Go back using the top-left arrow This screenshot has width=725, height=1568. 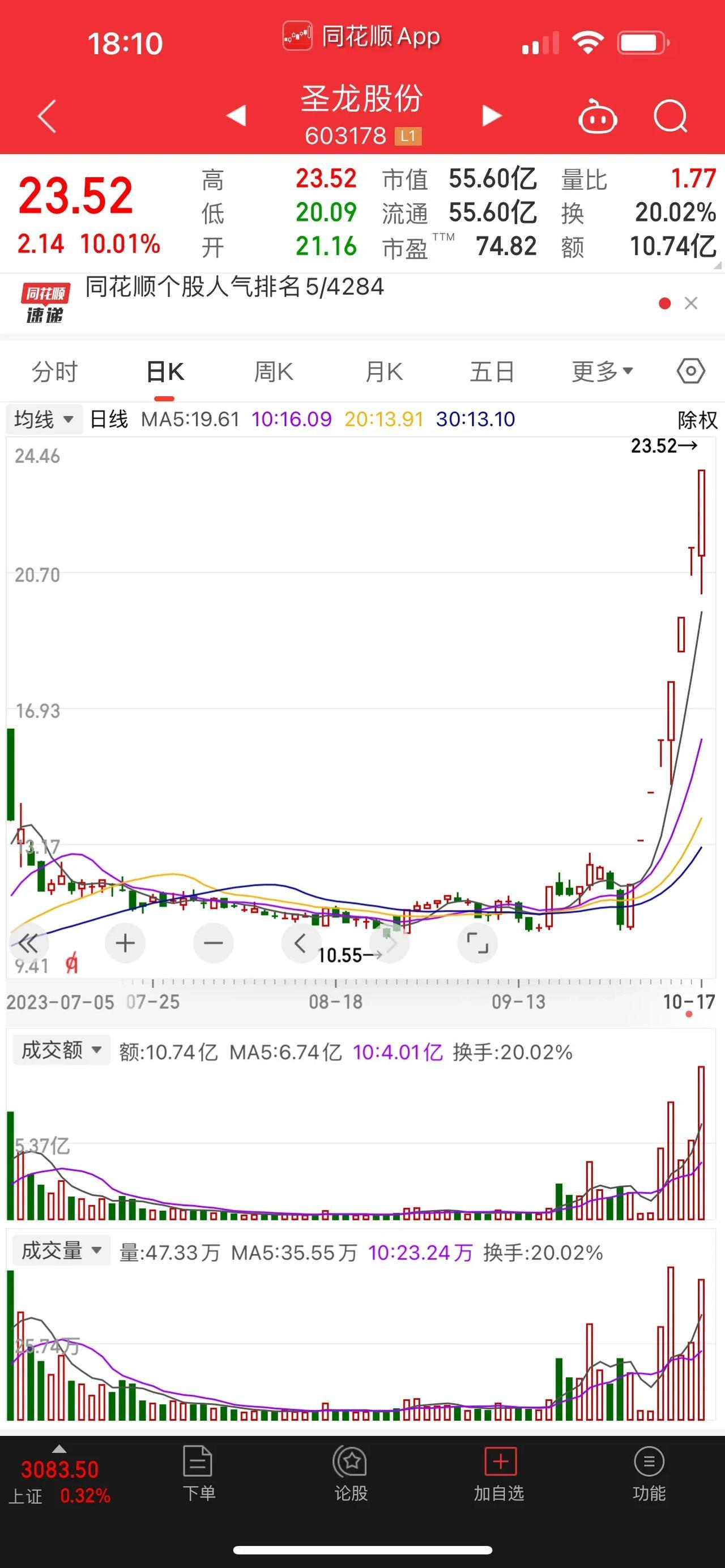[x=47, y=116]
